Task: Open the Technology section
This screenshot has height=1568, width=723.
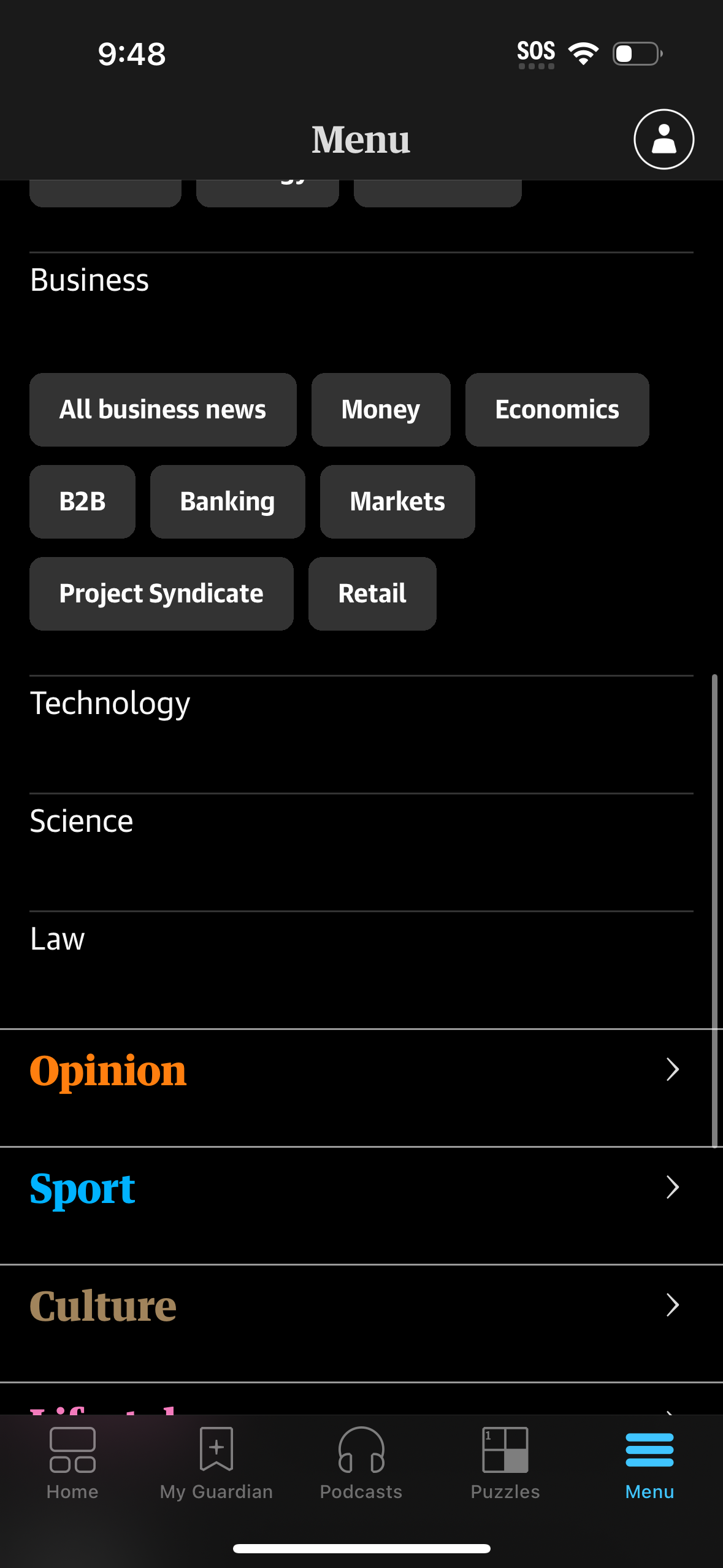Action: (x=110, y=704)
